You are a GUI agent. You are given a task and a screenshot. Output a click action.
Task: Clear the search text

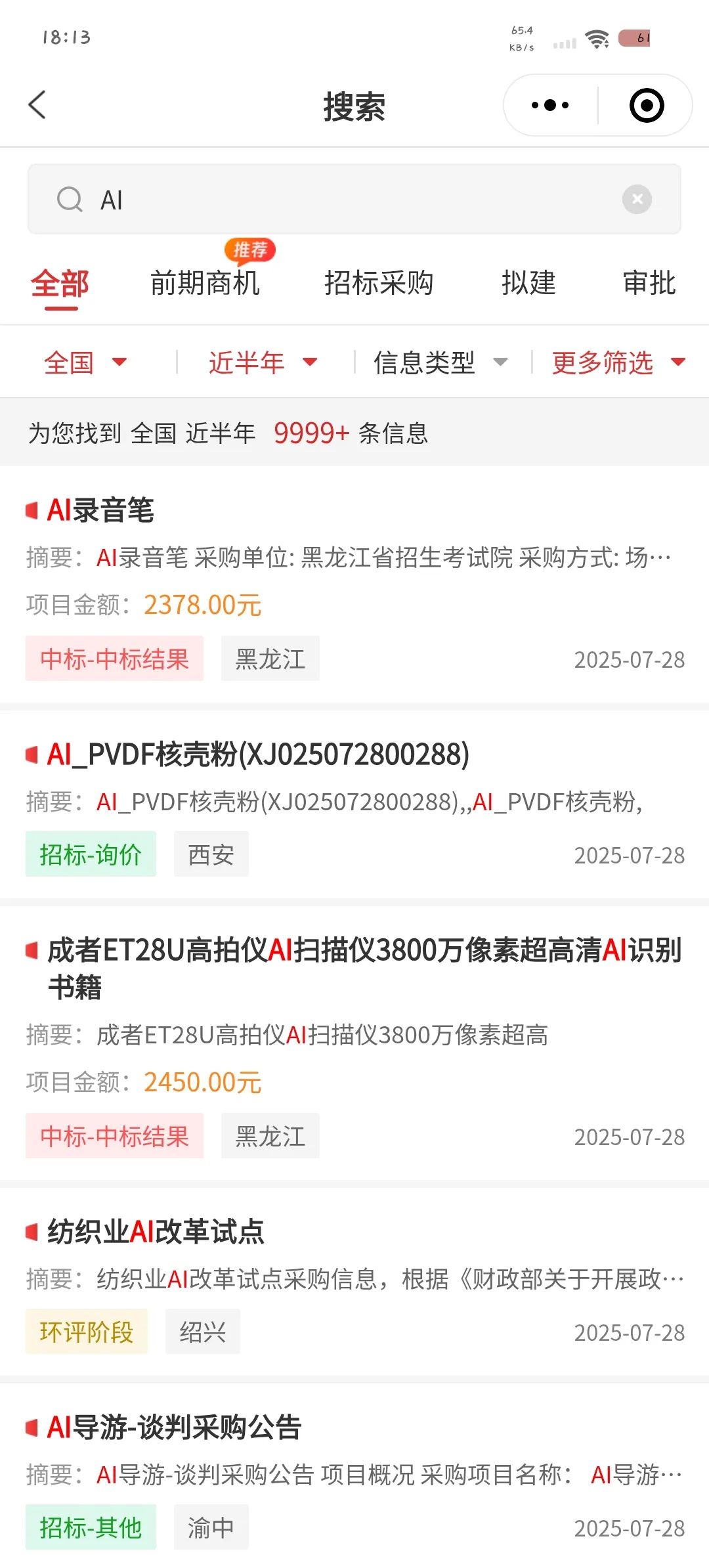[637, 199]
